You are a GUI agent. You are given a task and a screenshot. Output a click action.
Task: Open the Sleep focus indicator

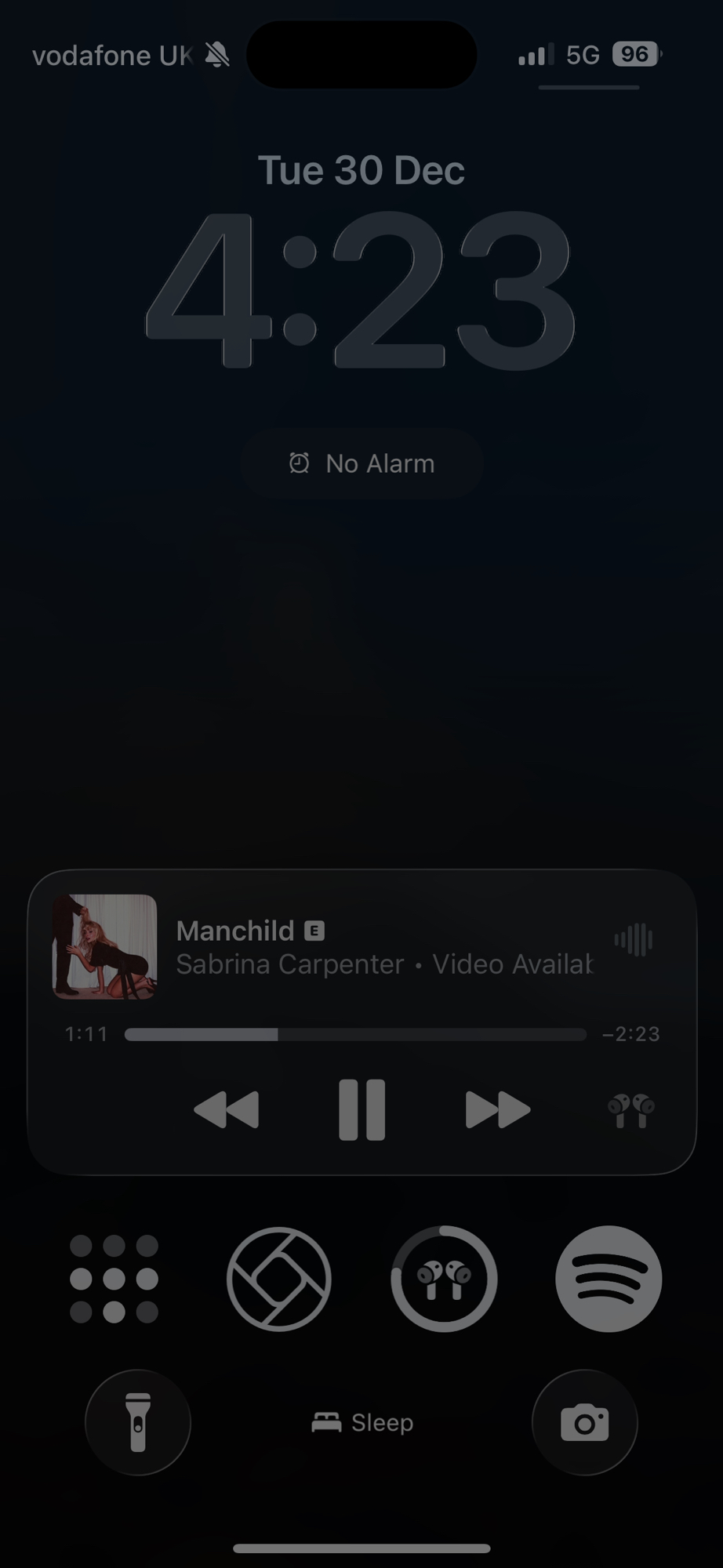click(x=361, y=1422)
